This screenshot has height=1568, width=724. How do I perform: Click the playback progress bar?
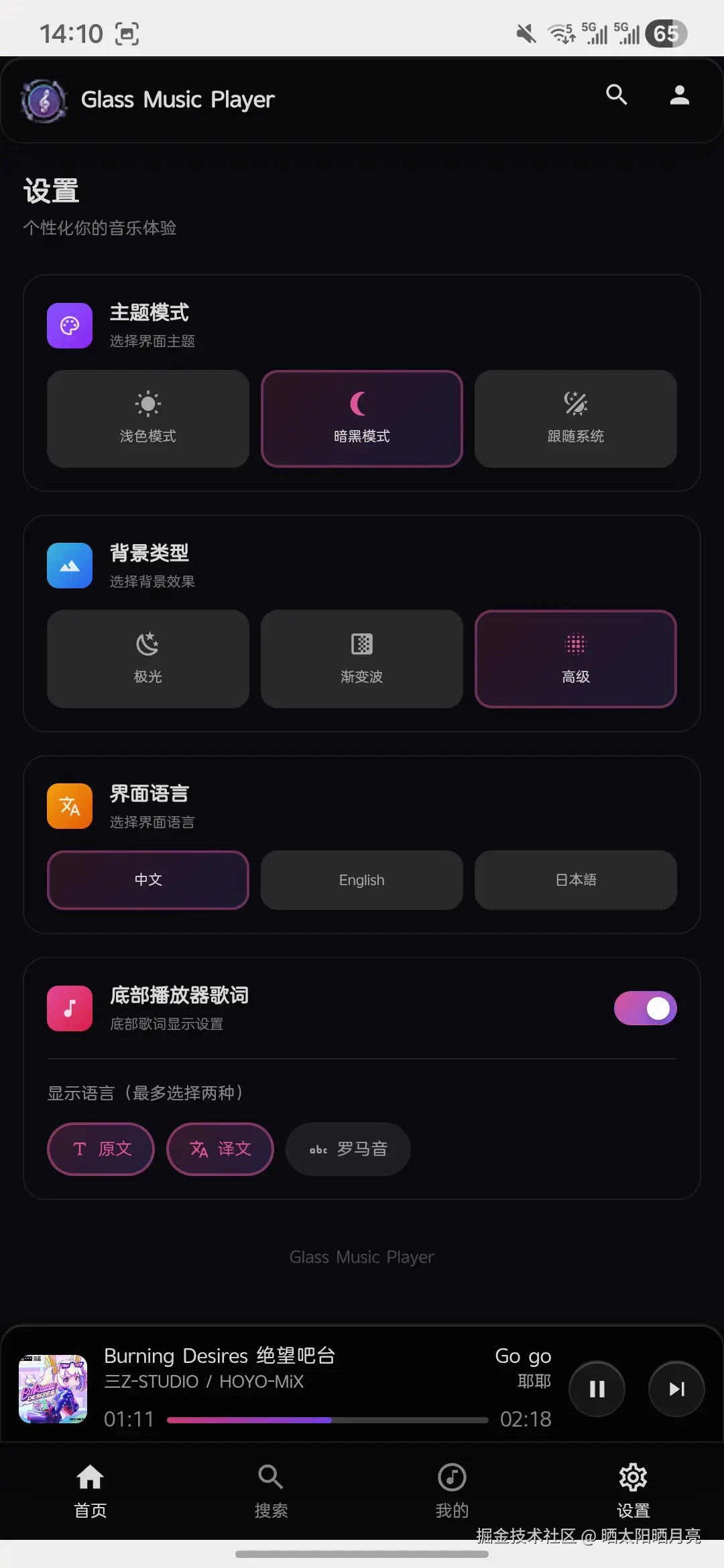click(327, 1419)
